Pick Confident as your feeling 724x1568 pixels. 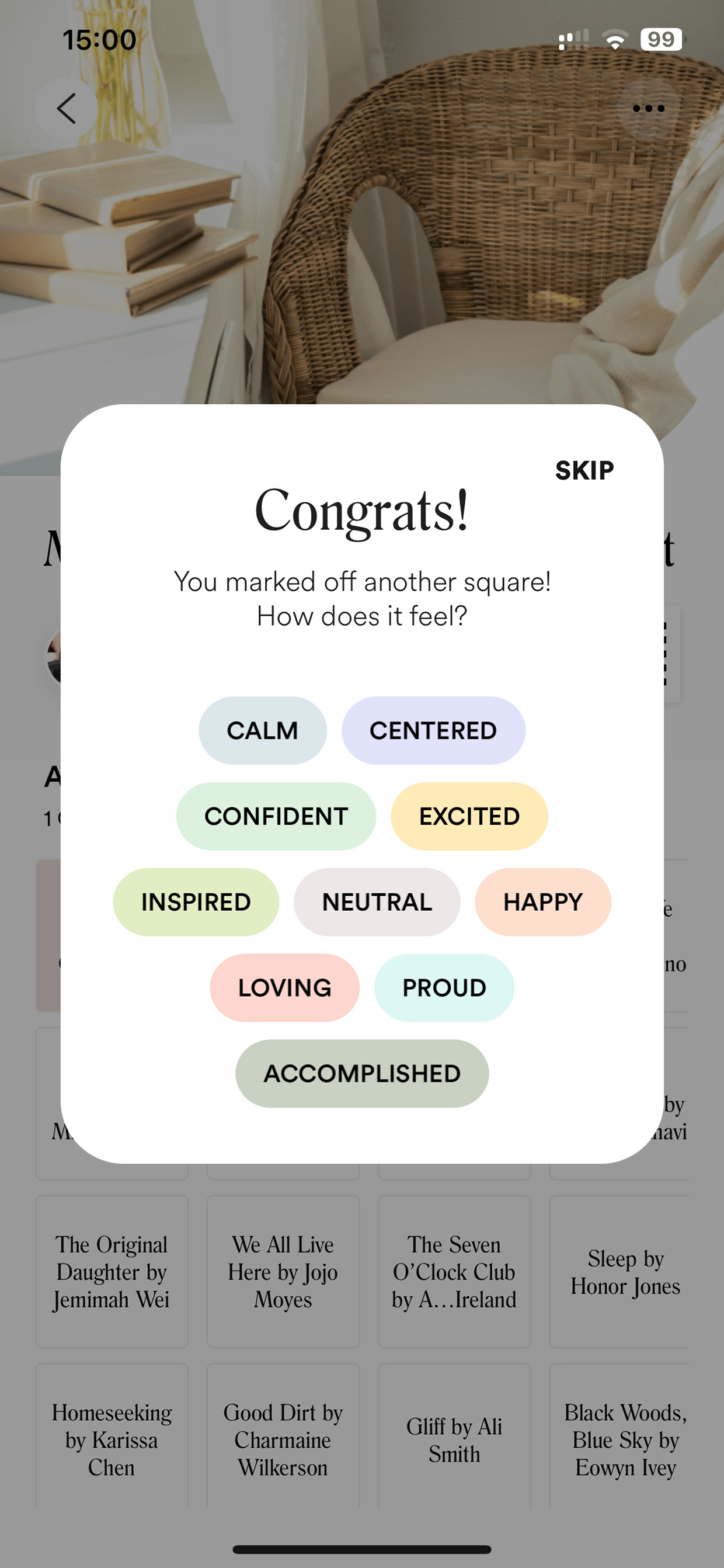tap(276, 816)
